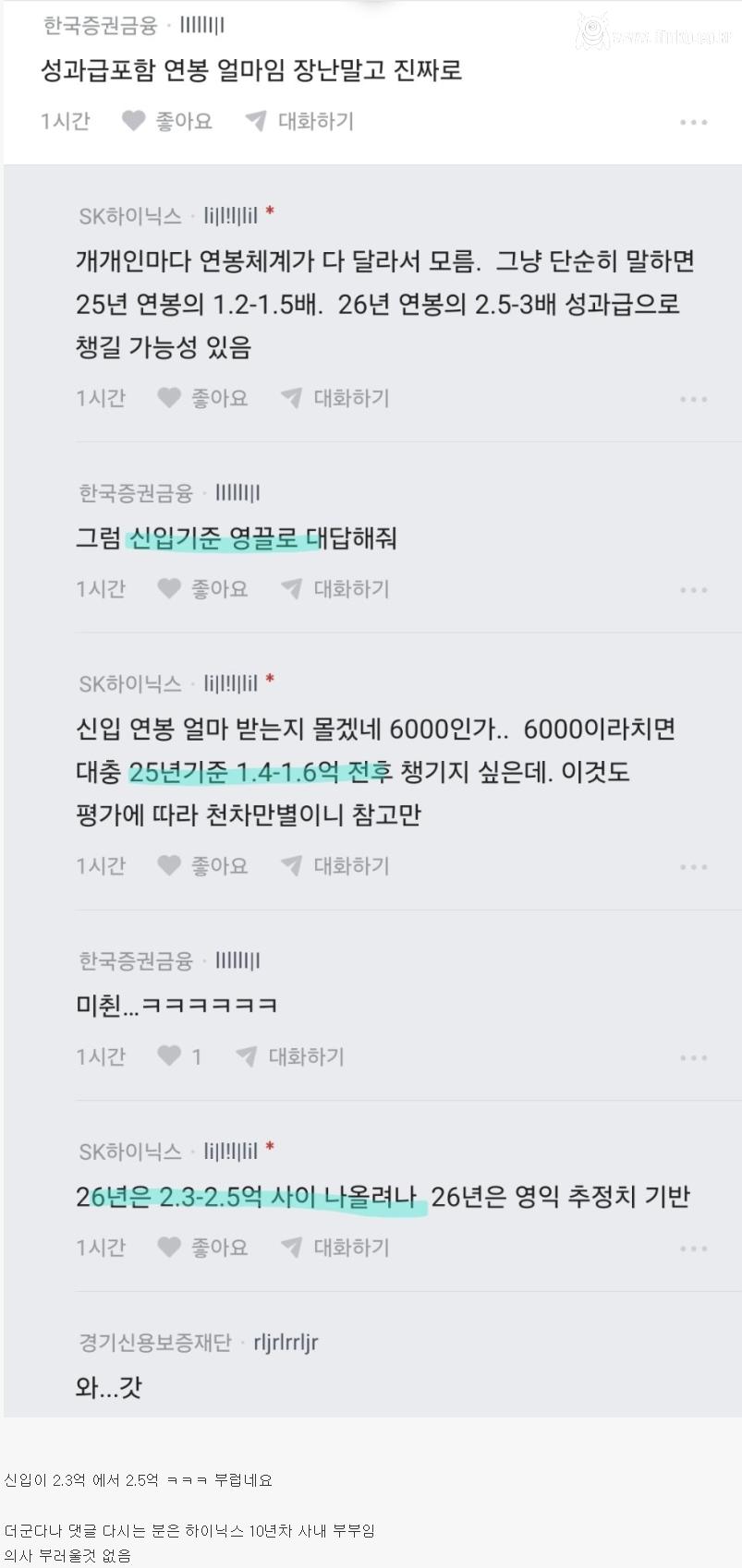Tap the ellipsis icon next to the original post

pyautogui.click(x=694, y=121)
